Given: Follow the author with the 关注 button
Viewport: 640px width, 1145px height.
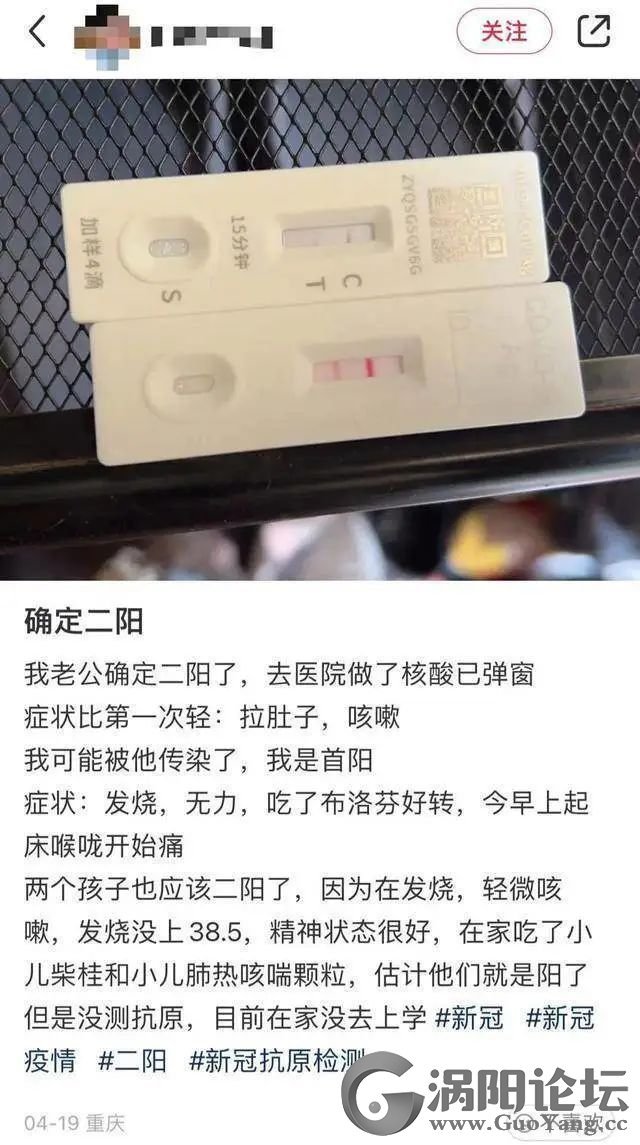Looking at the screenshot, I should 504,31.
